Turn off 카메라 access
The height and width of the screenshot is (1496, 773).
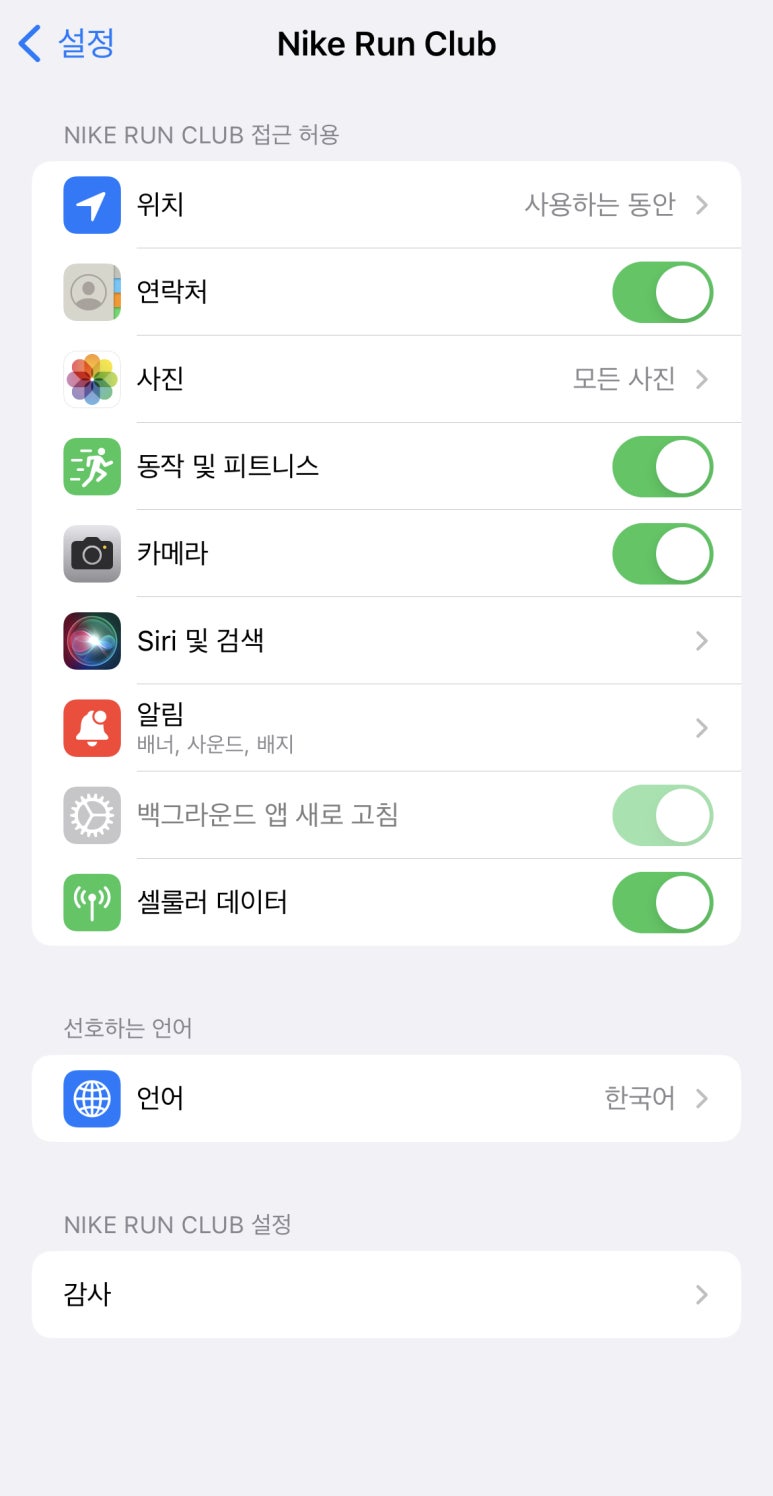click(x=662, y=554)
